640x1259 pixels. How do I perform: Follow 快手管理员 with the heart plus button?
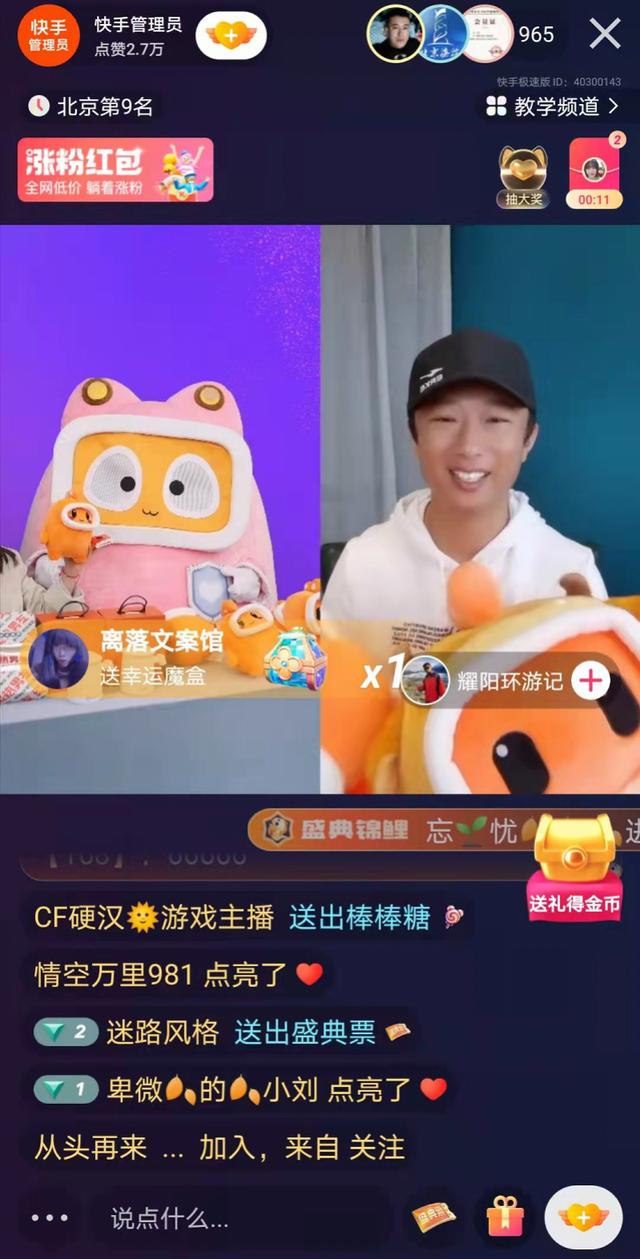coord(231,36)
